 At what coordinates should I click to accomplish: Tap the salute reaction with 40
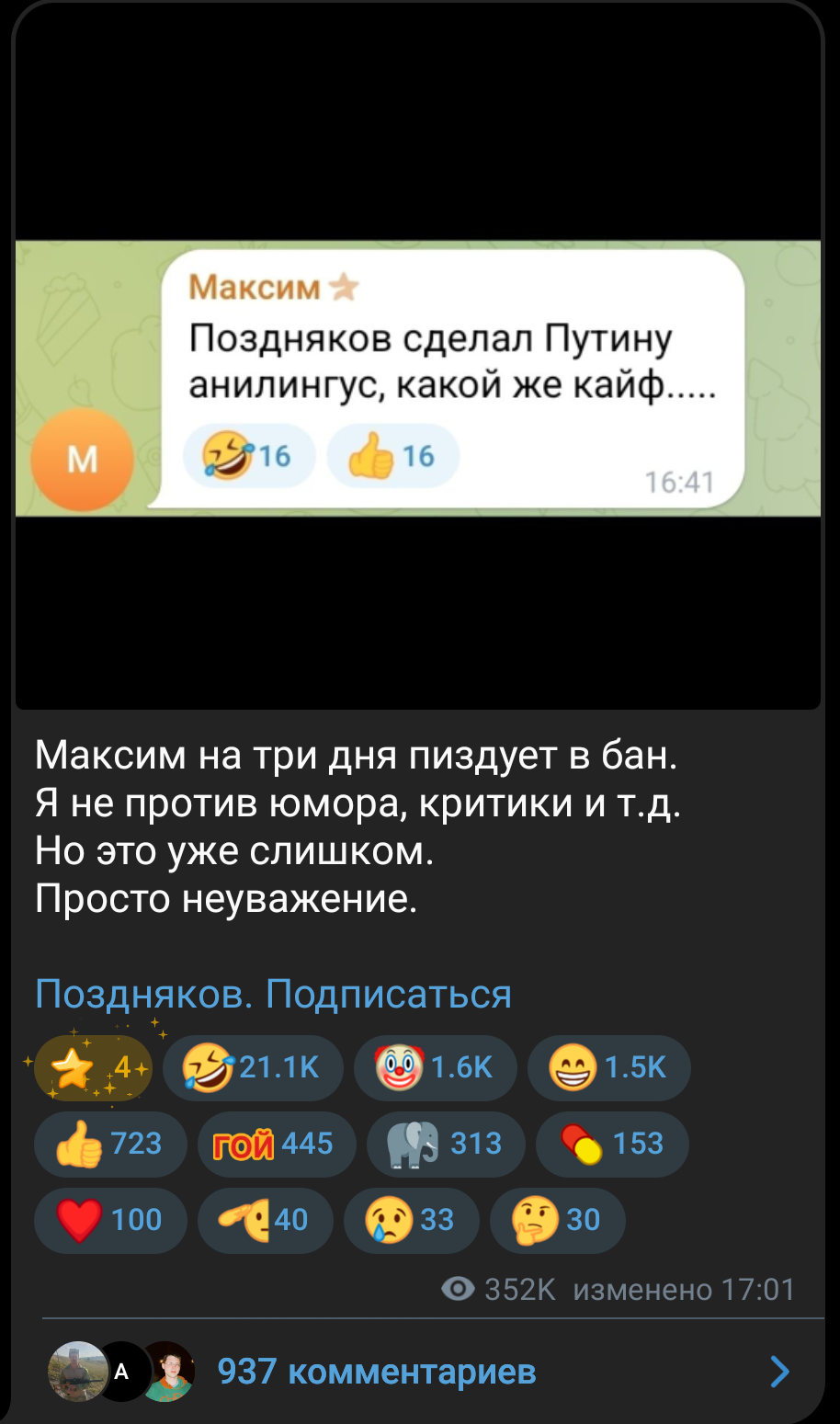point(266,1221)
